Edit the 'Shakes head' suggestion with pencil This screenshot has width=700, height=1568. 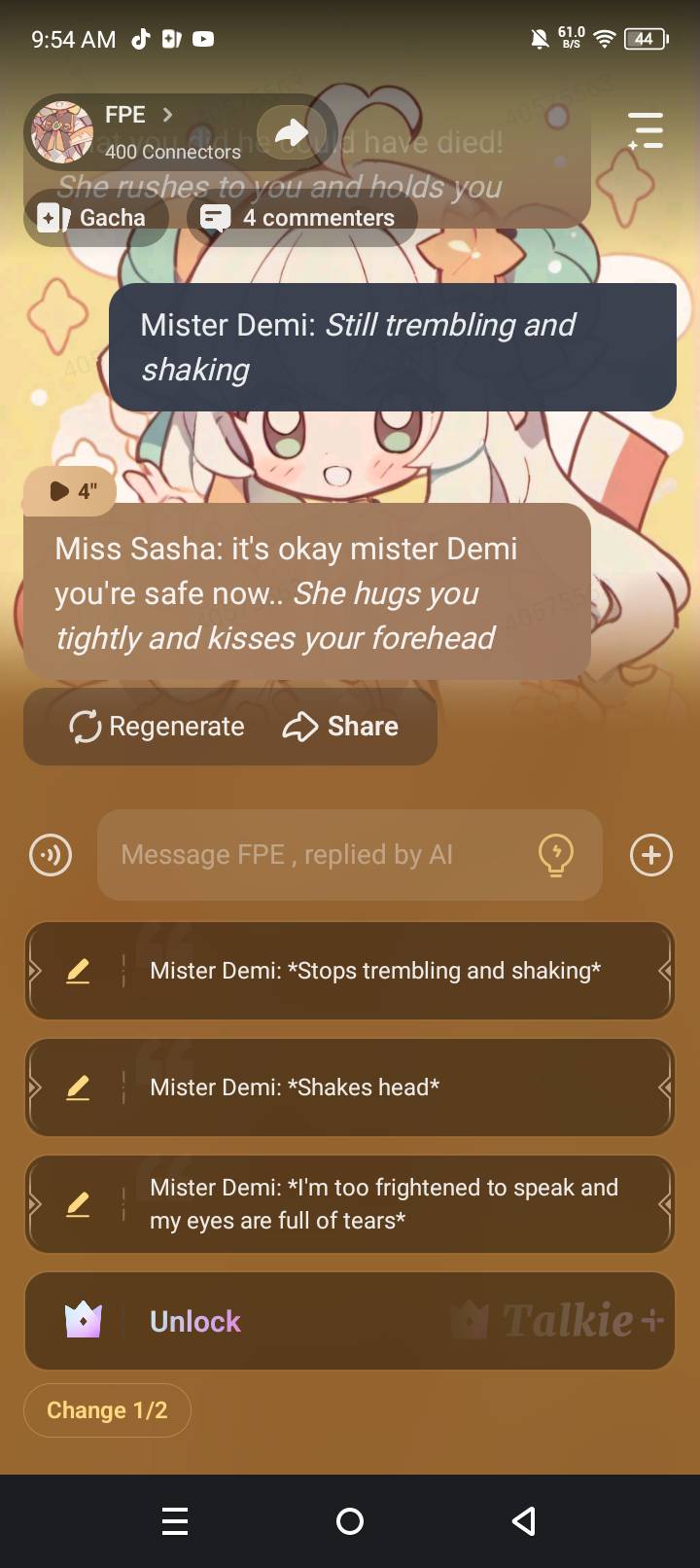[78, 1087]
